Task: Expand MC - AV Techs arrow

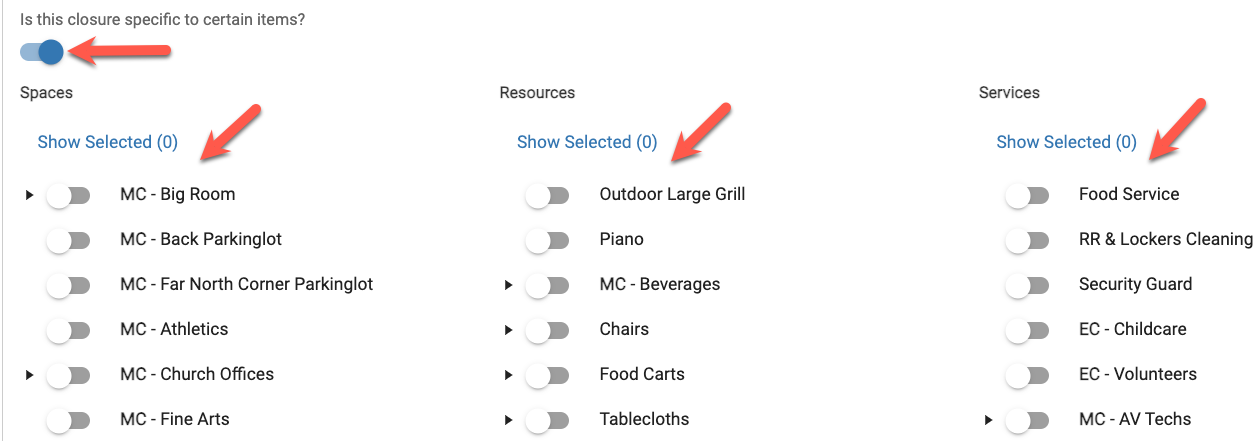Action: (989, 420)
